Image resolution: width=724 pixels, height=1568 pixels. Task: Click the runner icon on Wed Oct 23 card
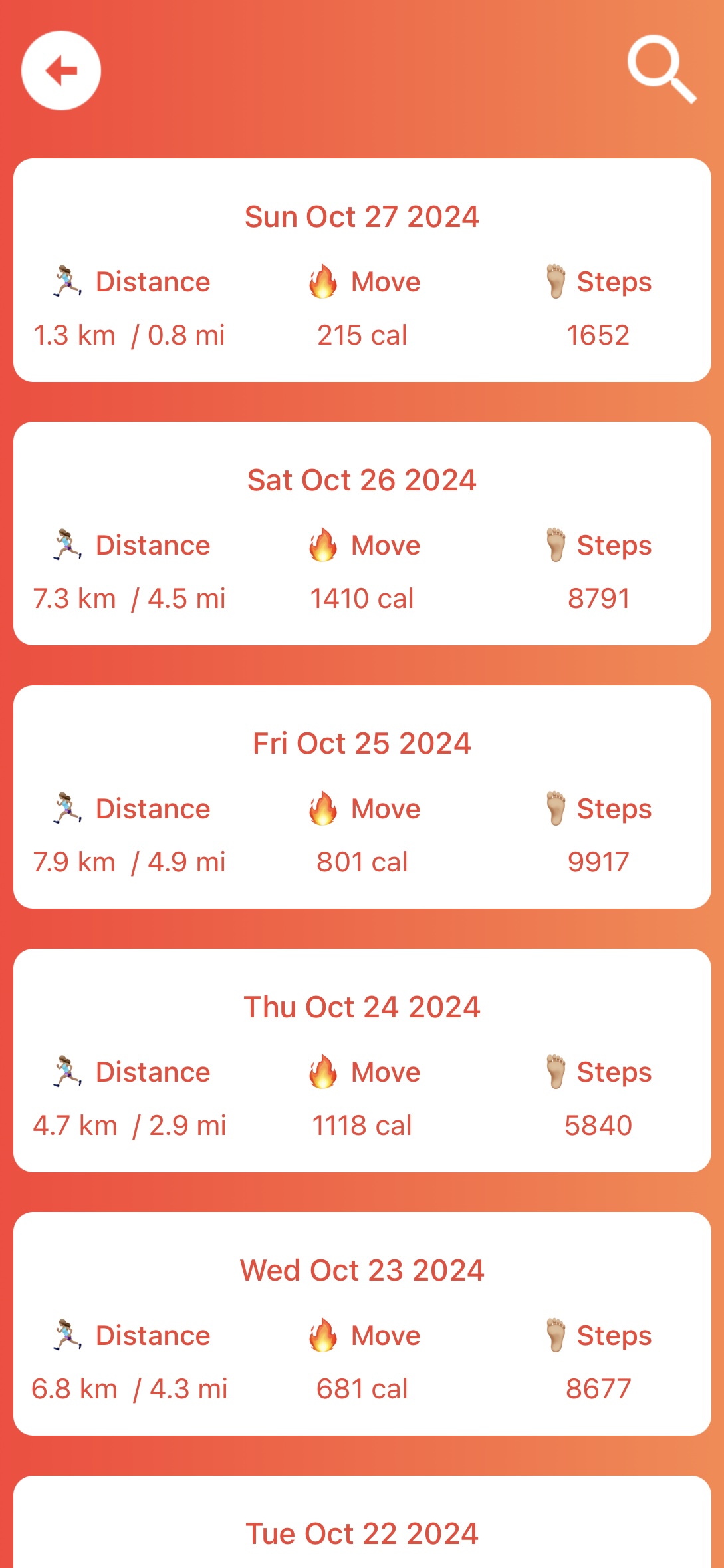(x=66, y=1334)
